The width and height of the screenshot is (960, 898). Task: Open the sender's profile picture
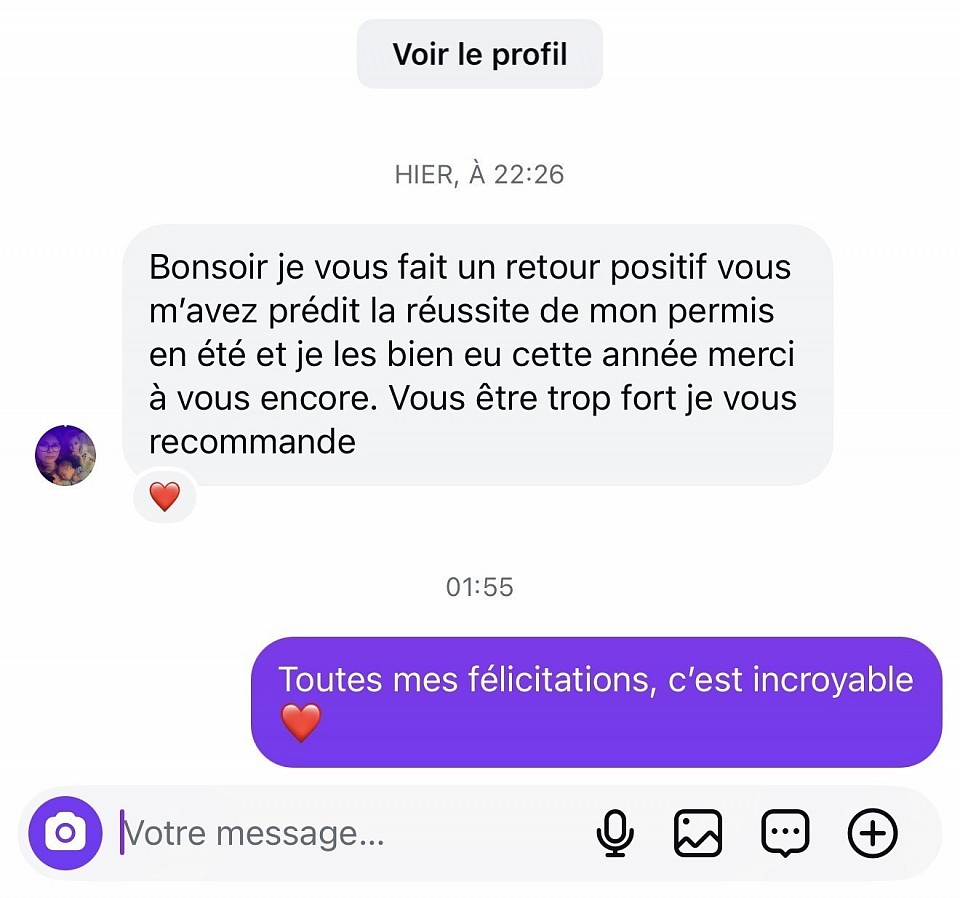(x=66, y=455)
